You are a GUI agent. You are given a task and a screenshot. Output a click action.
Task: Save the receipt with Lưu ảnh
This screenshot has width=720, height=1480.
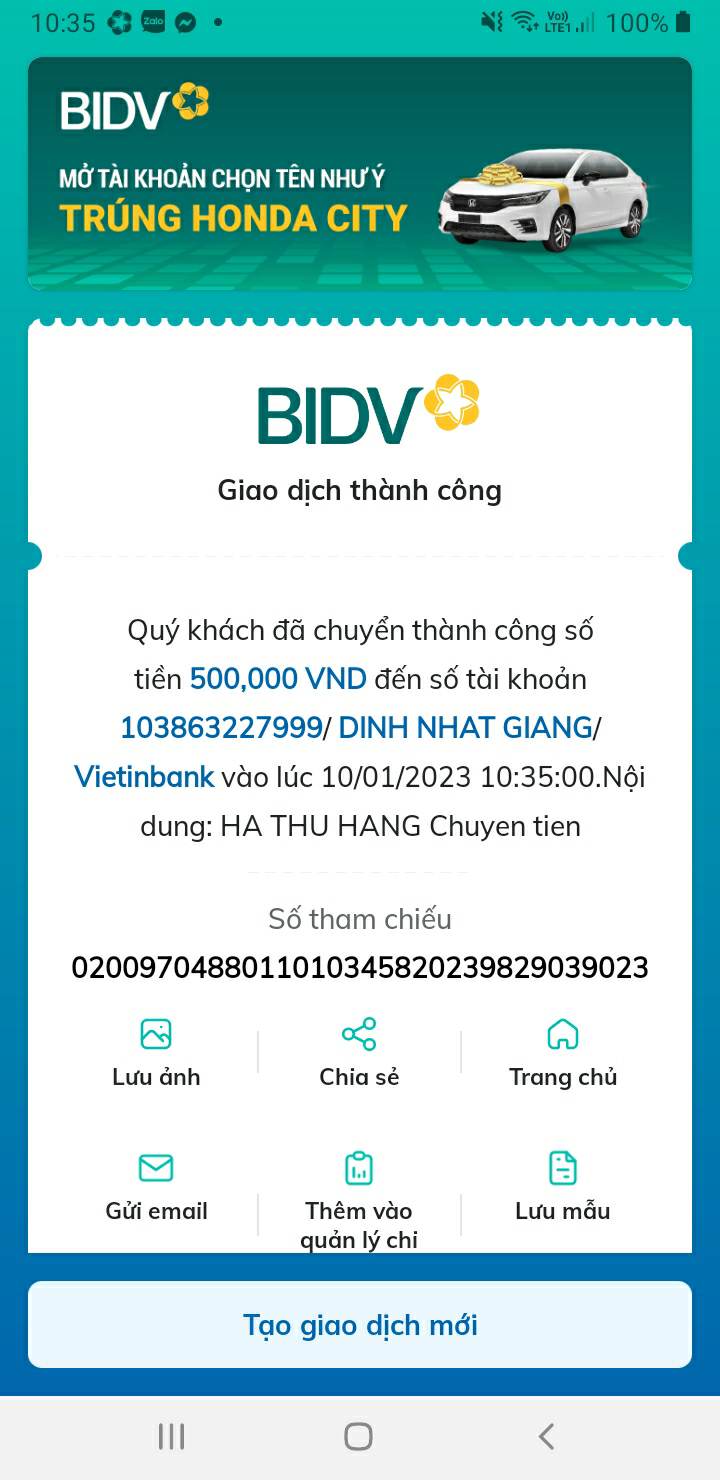coord(156,1052)
